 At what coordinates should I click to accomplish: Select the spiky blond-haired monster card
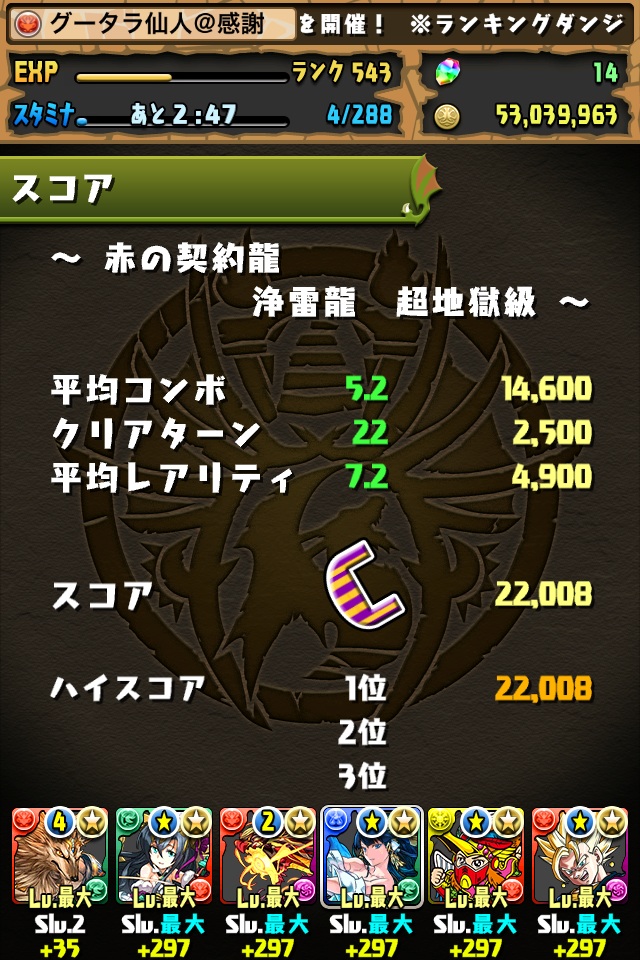(x=579, y=857)
